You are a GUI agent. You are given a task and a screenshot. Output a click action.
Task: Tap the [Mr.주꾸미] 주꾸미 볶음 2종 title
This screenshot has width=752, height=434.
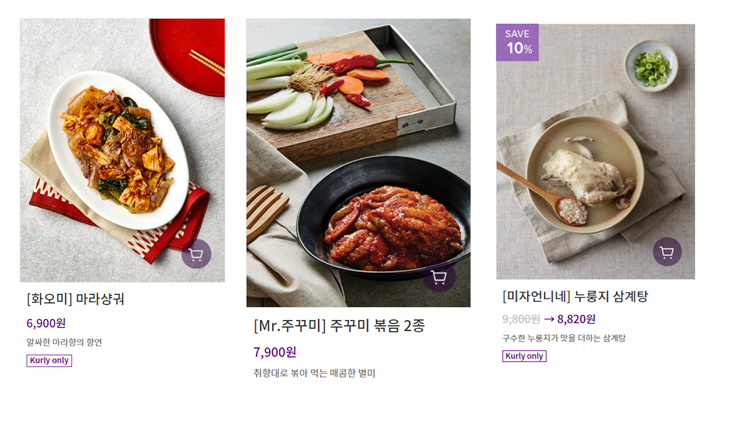pos(339,326)
